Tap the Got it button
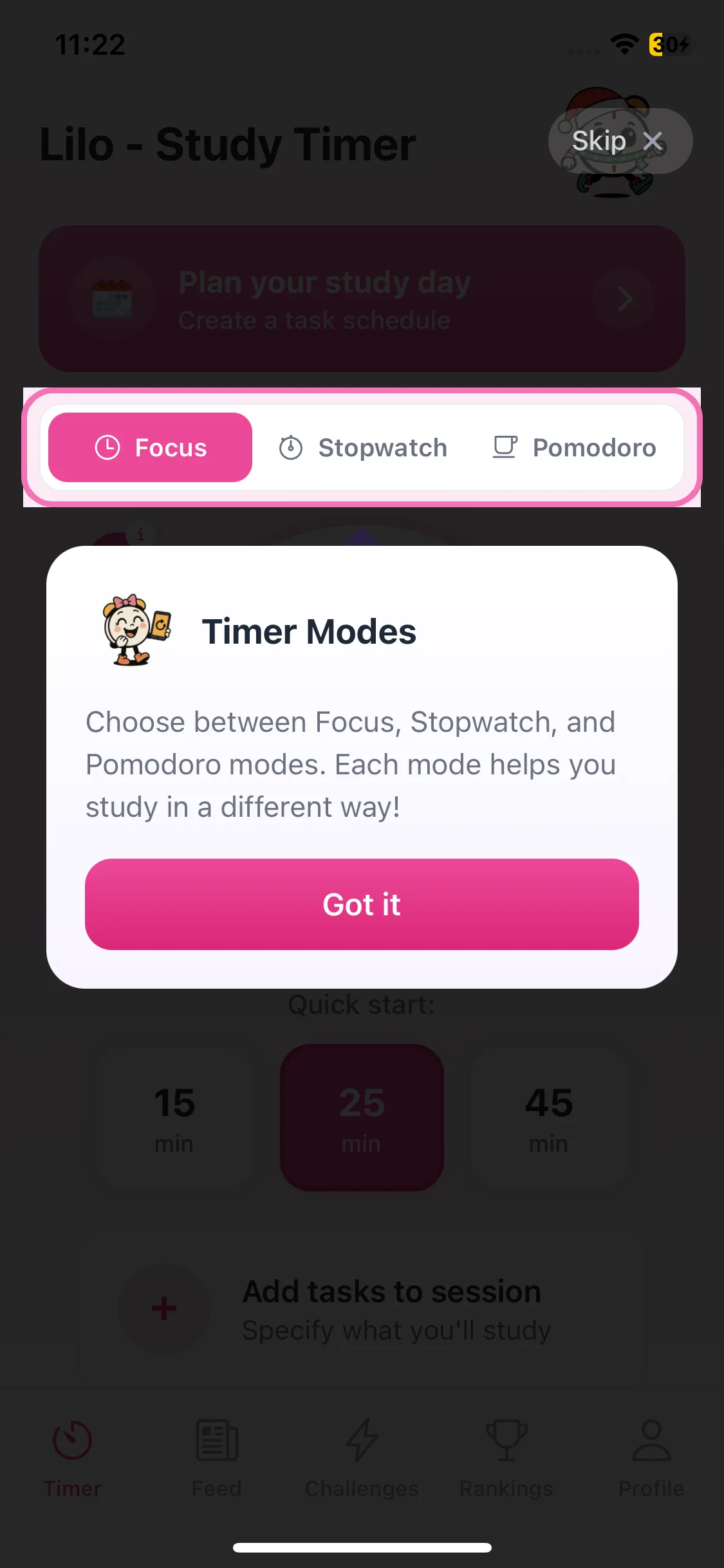This screenshot has width=724, height=1568. tap(362, 904)
